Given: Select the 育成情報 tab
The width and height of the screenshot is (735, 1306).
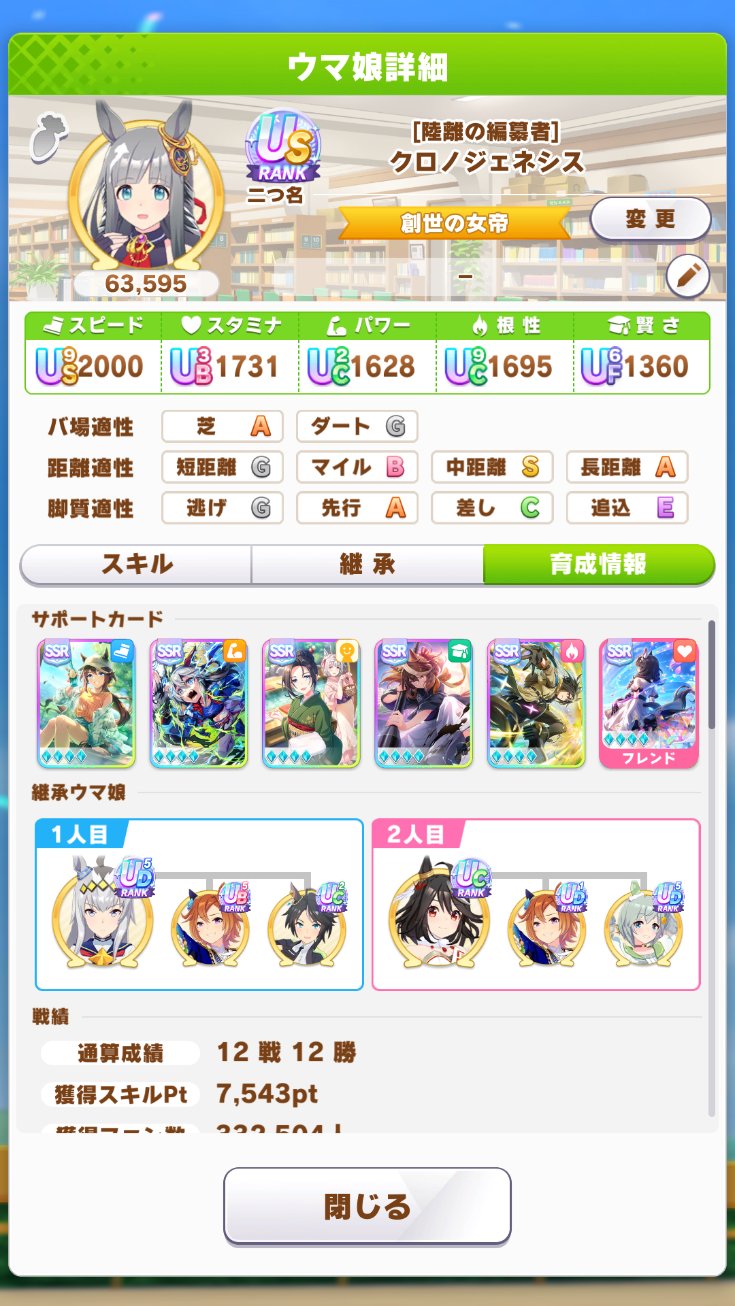Looking at the screenshot, I should 598,564.
